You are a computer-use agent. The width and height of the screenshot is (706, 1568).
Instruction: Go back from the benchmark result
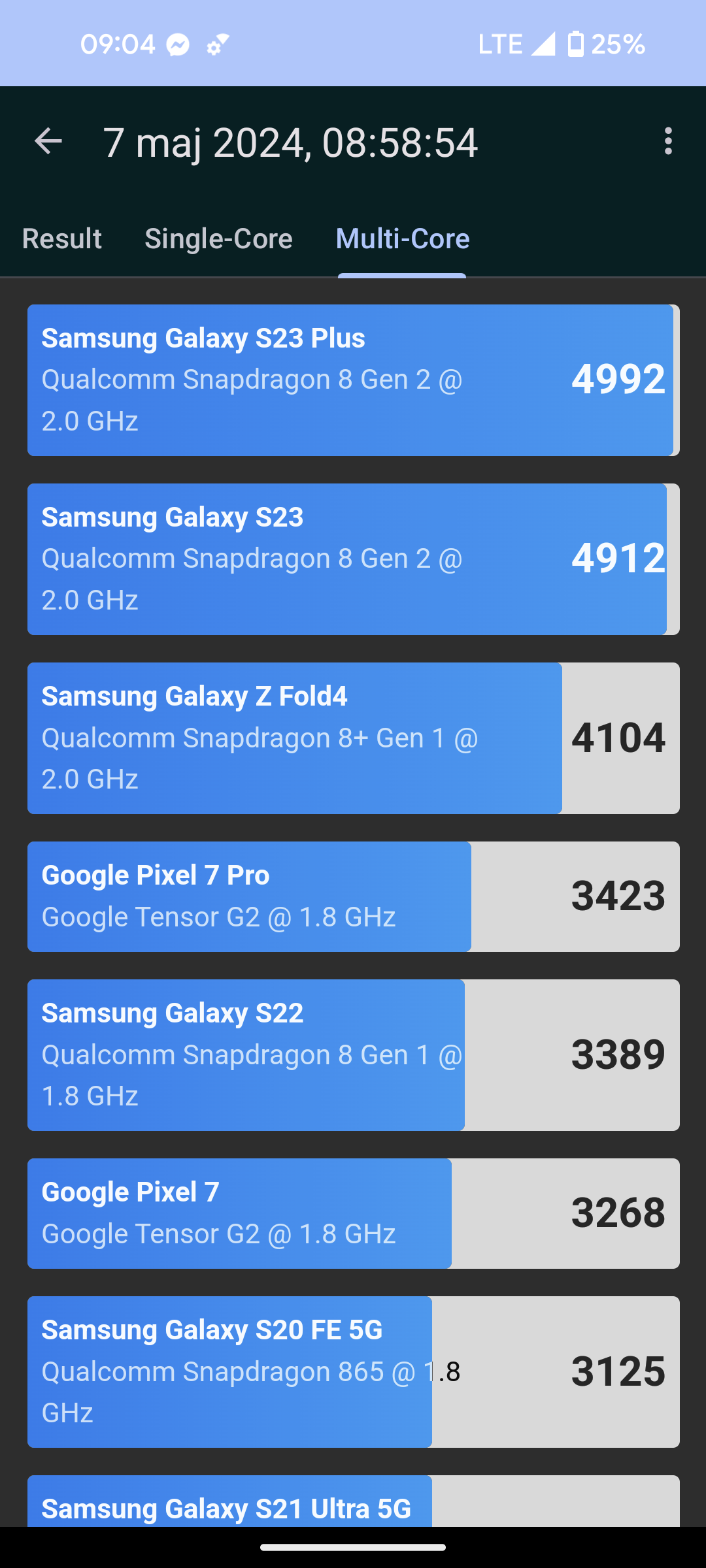pos(48,141)
